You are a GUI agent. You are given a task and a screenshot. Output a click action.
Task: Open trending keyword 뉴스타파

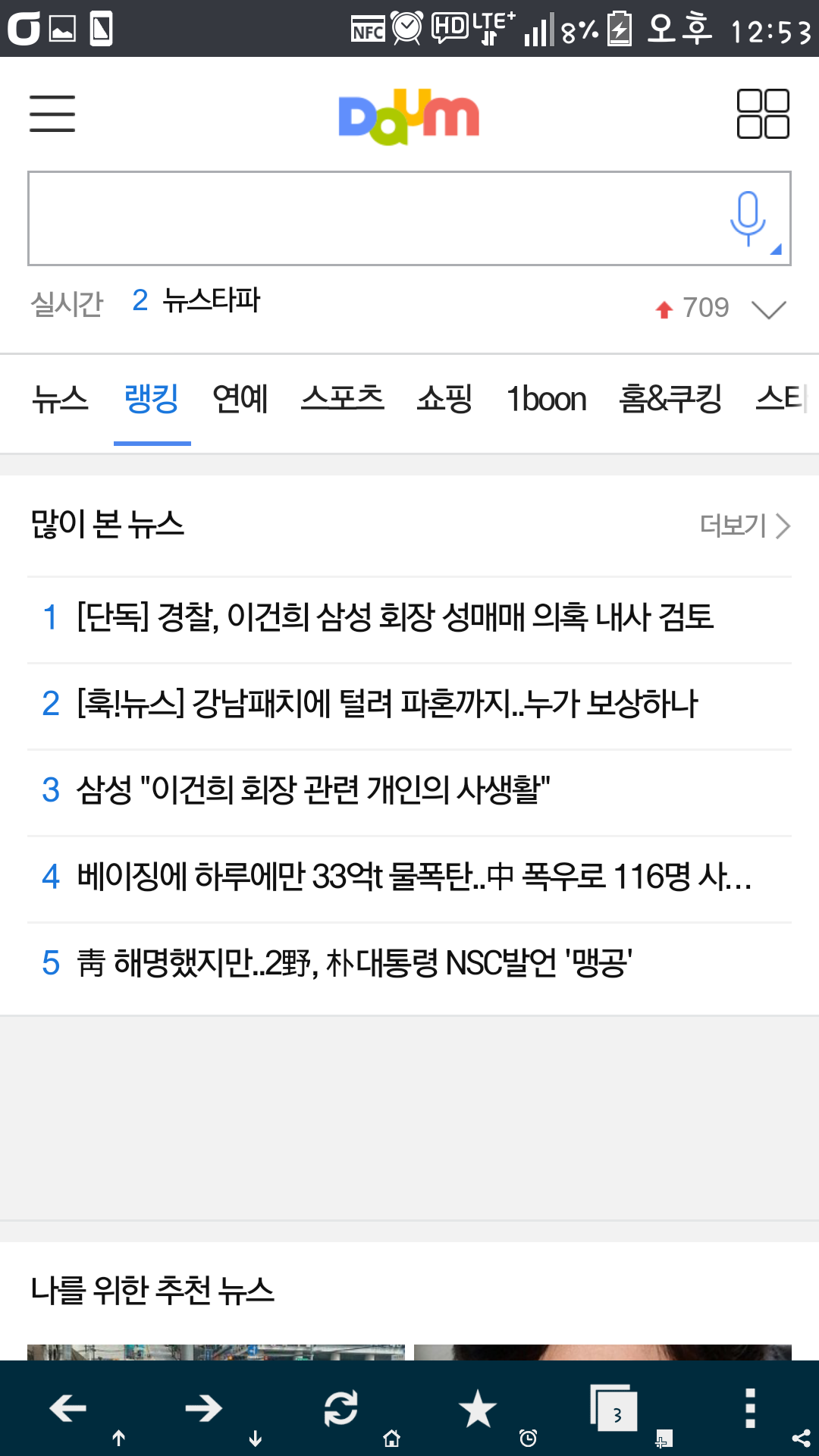click(211, 301)
